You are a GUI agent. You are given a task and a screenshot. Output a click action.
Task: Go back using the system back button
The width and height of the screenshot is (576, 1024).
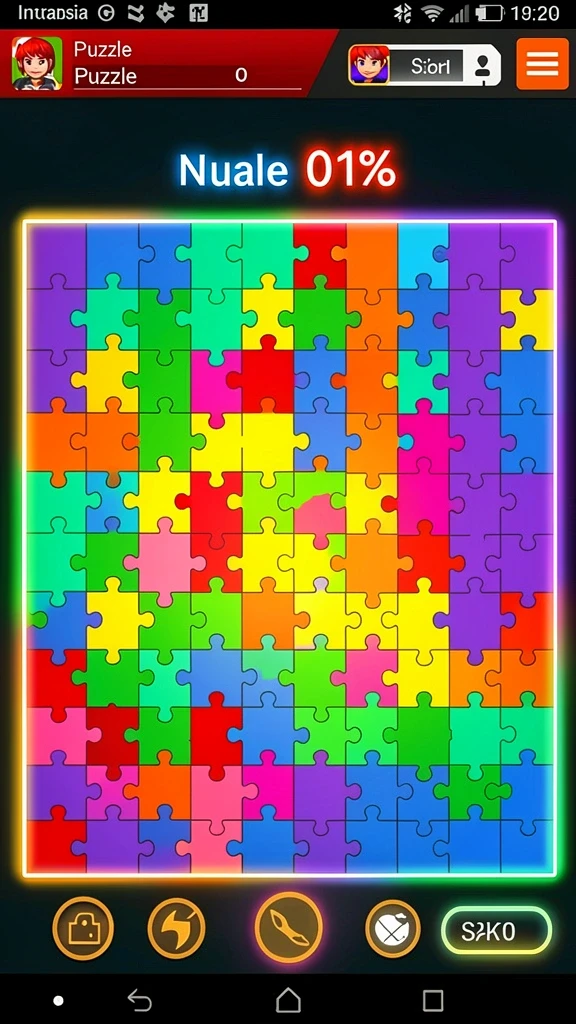139,1000
